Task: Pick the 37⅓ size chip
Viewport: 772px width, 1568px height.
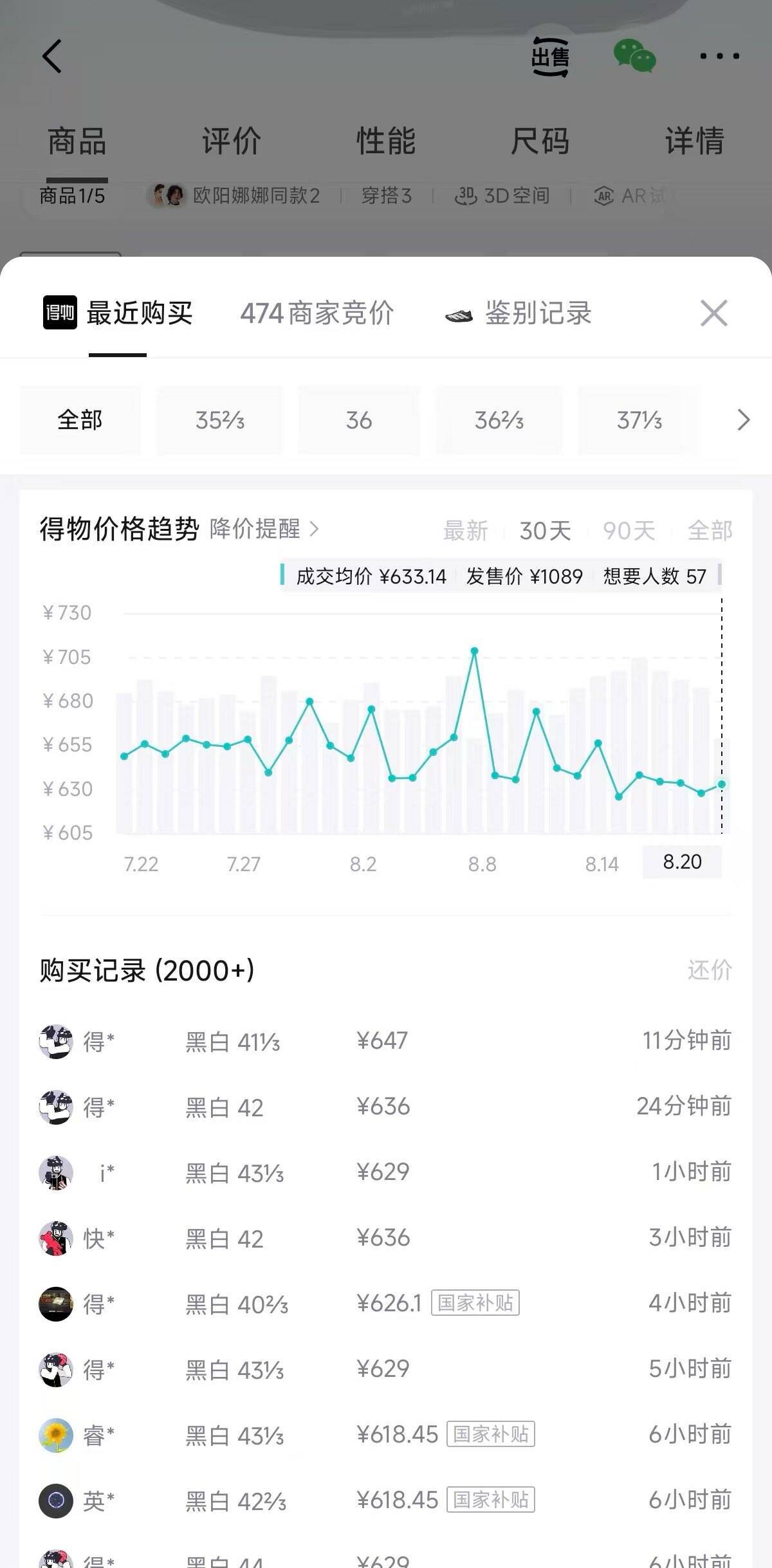Action: (x=639, y=420)
